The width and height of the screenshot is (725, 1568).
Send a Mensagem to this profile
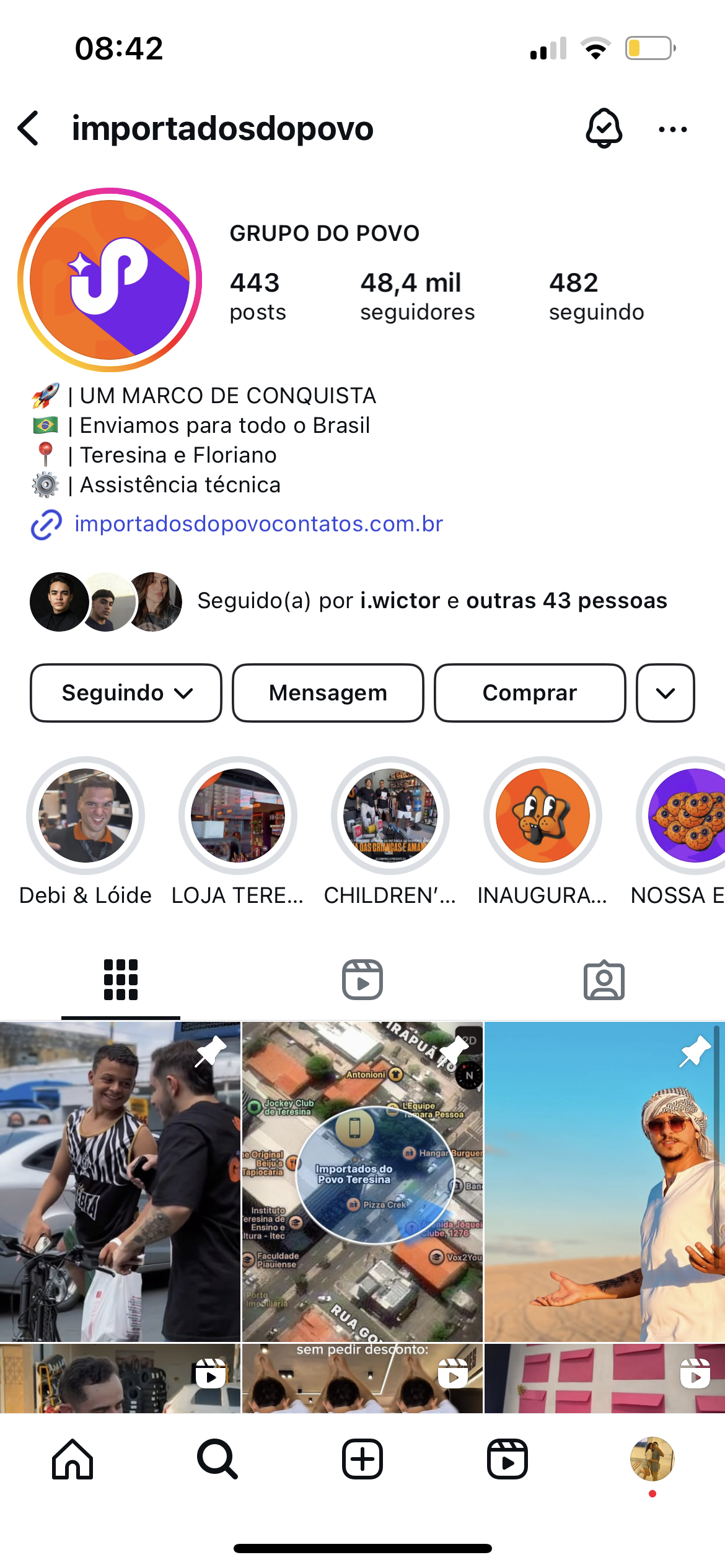[328, 693]
